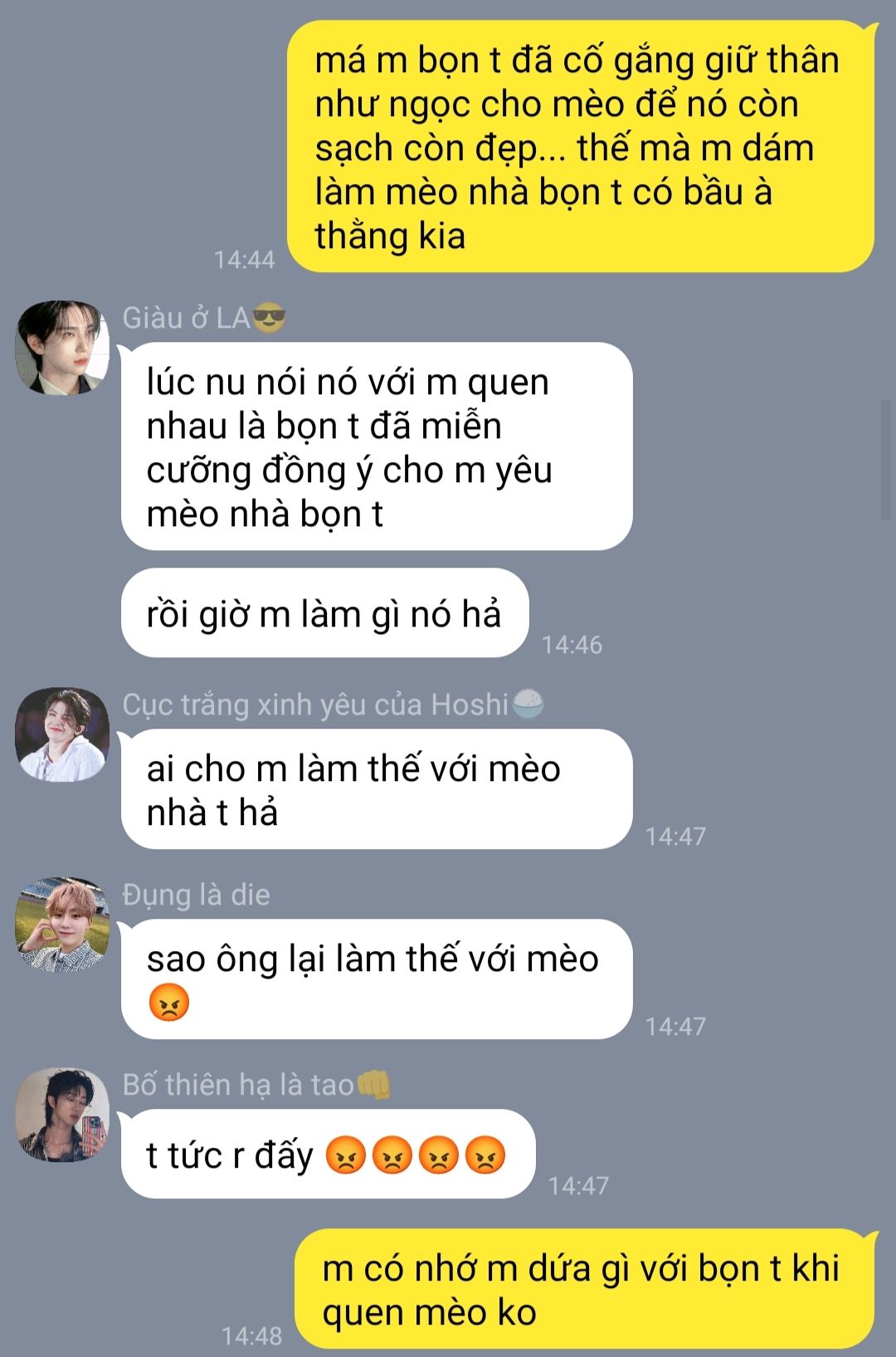The image size is (896, 1357).
Task: Open Bố thiên hạ là tao's avatar
Action: [62, 1114]
